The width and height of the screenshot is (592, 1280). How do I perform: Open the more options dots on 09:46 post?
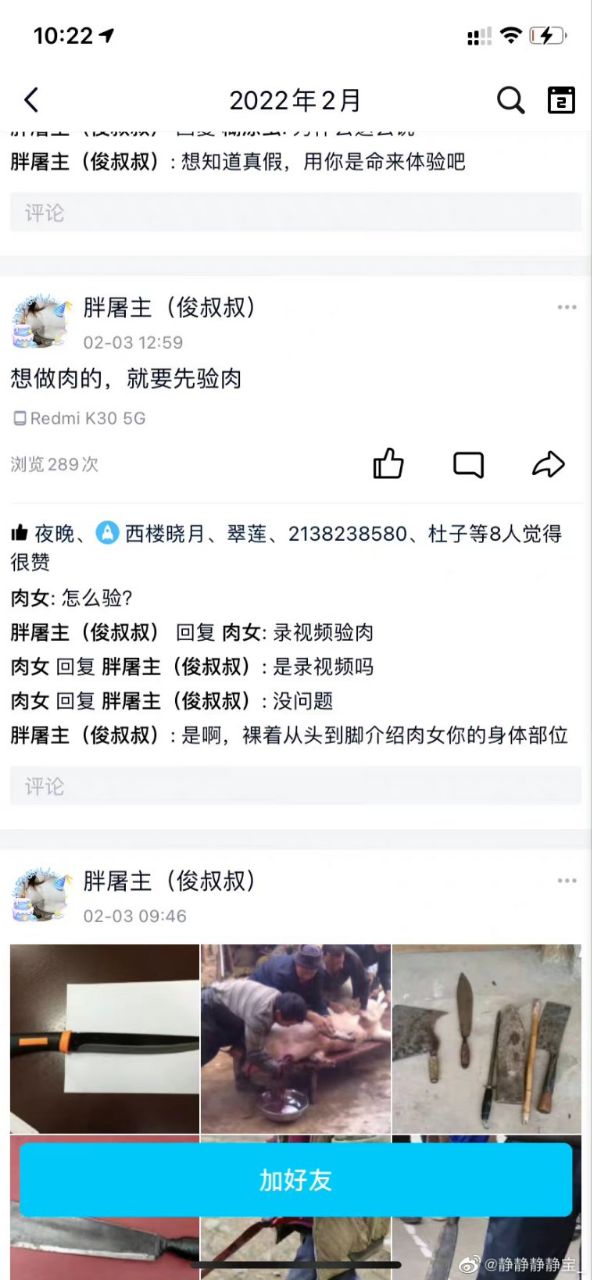click(567, 882)
